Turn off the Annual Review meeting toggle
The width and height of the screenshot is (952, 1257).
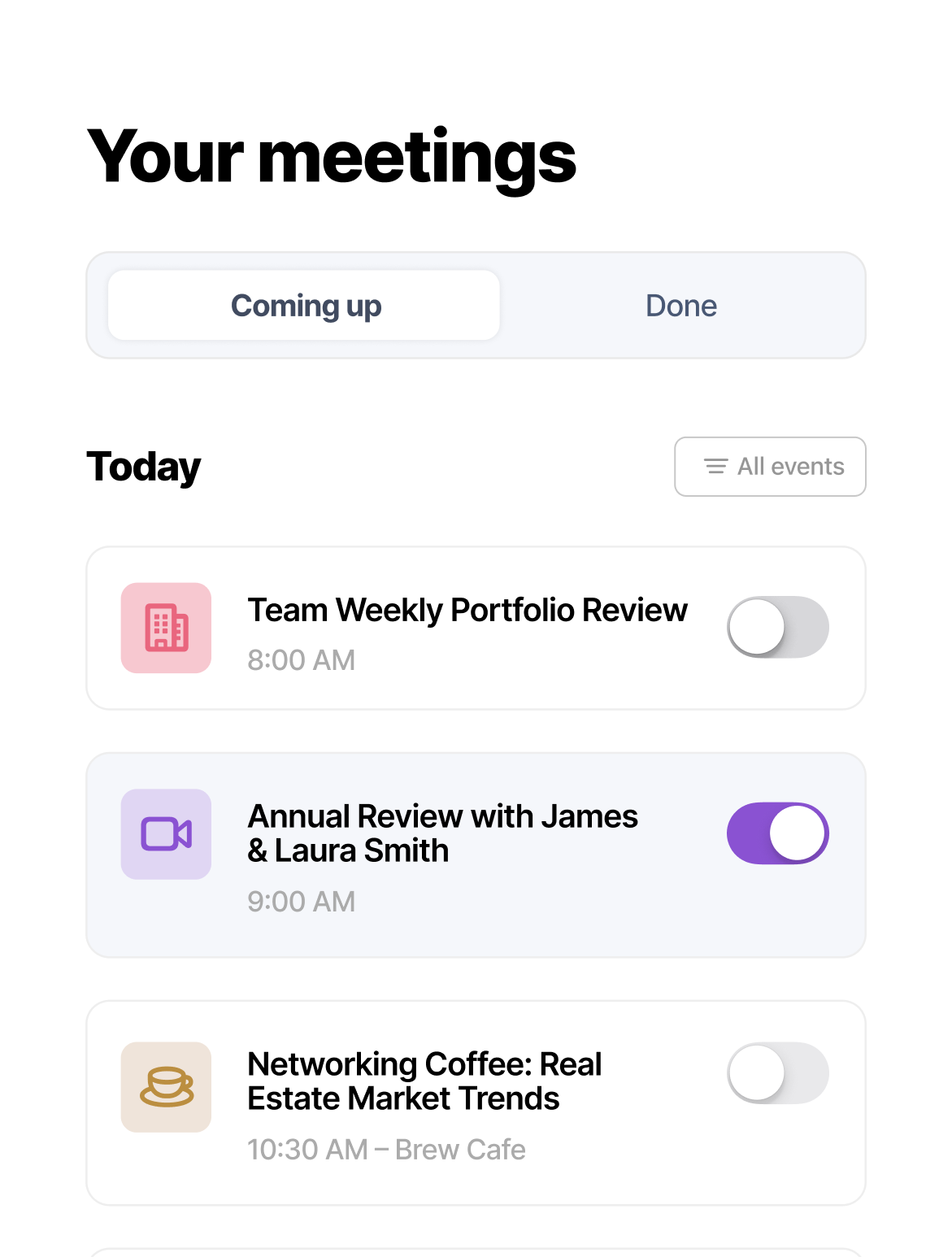point(777,833)
